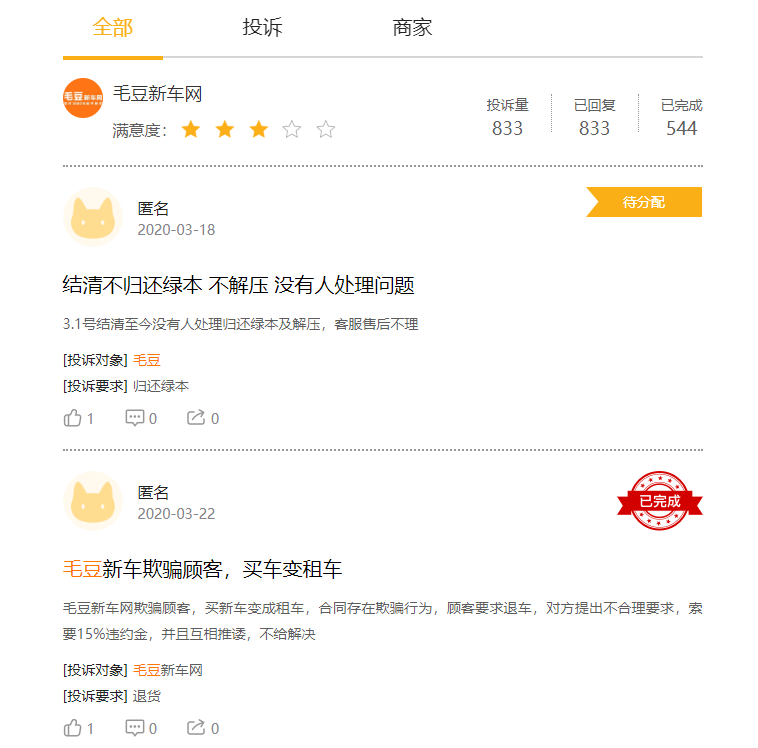Tap the 毛豆 link in 毛豆新车网 complaint target
The image size is (758, 748).
click(147, 670)
